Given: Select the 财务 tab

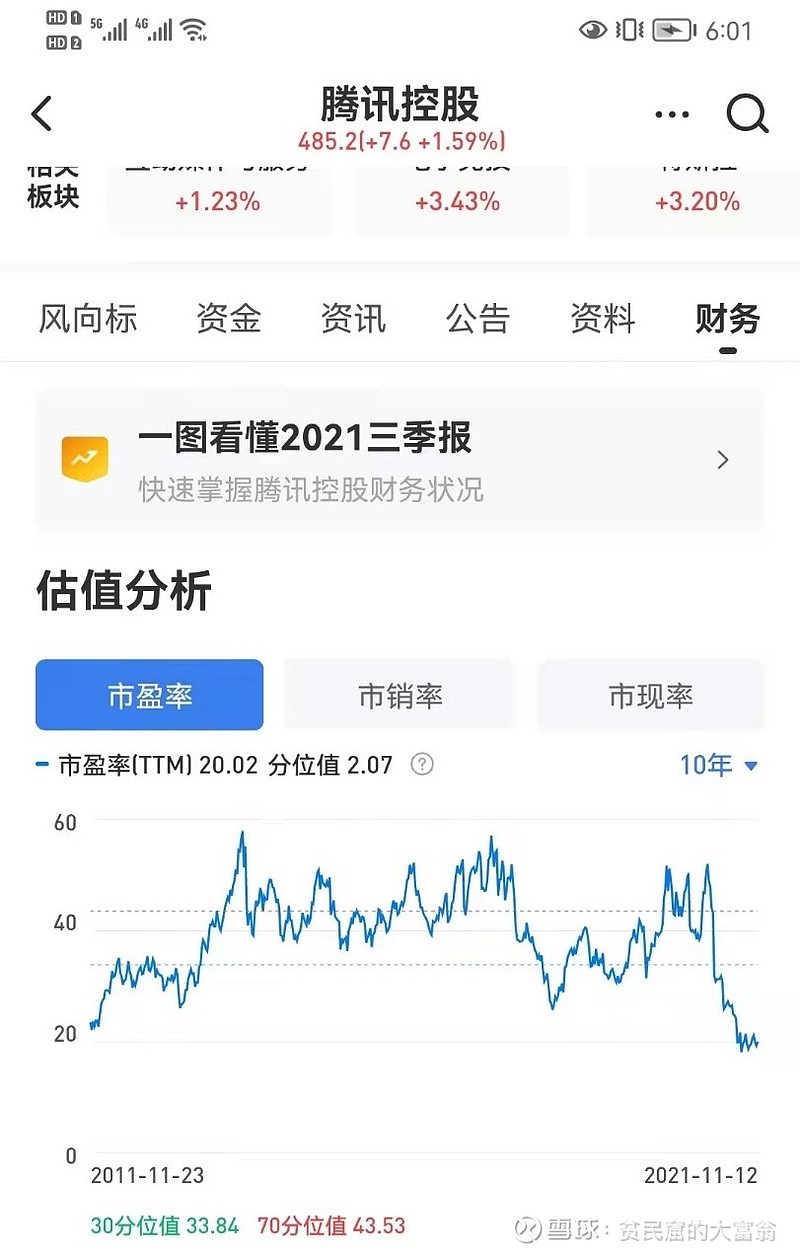Looking at the screenshot, I should click(x=728, y=319).
